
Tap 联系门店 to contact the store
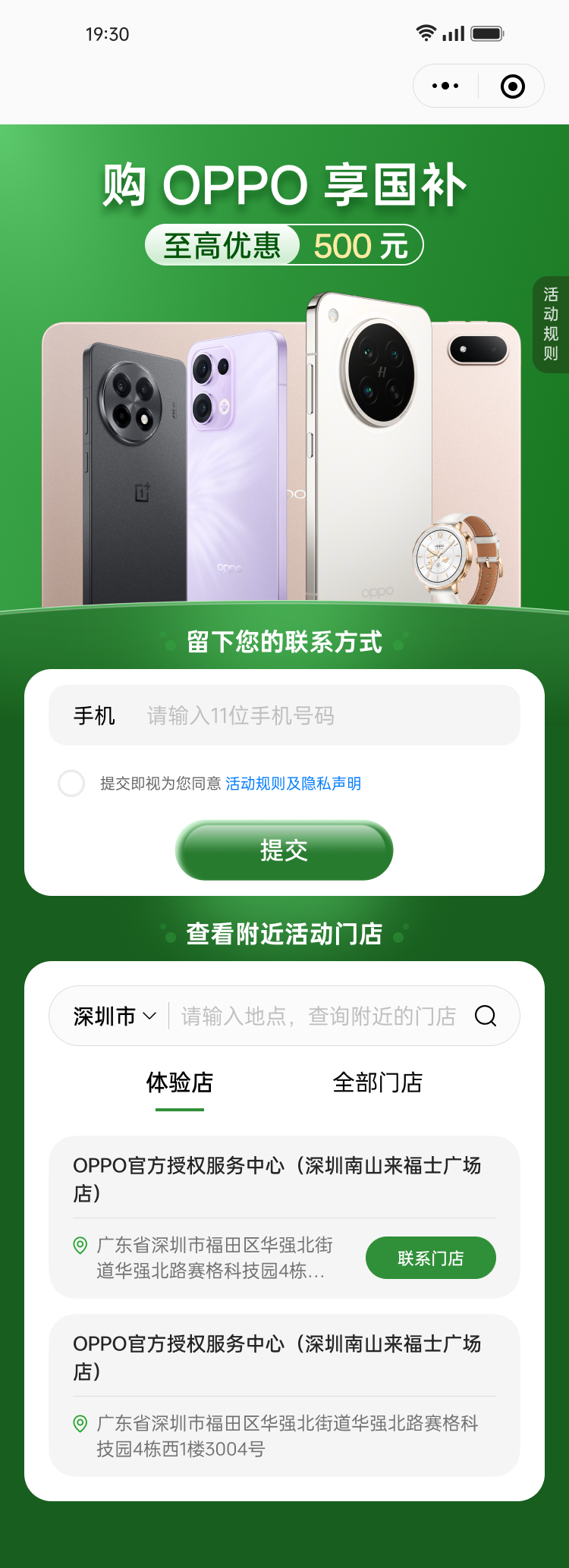430,1258
